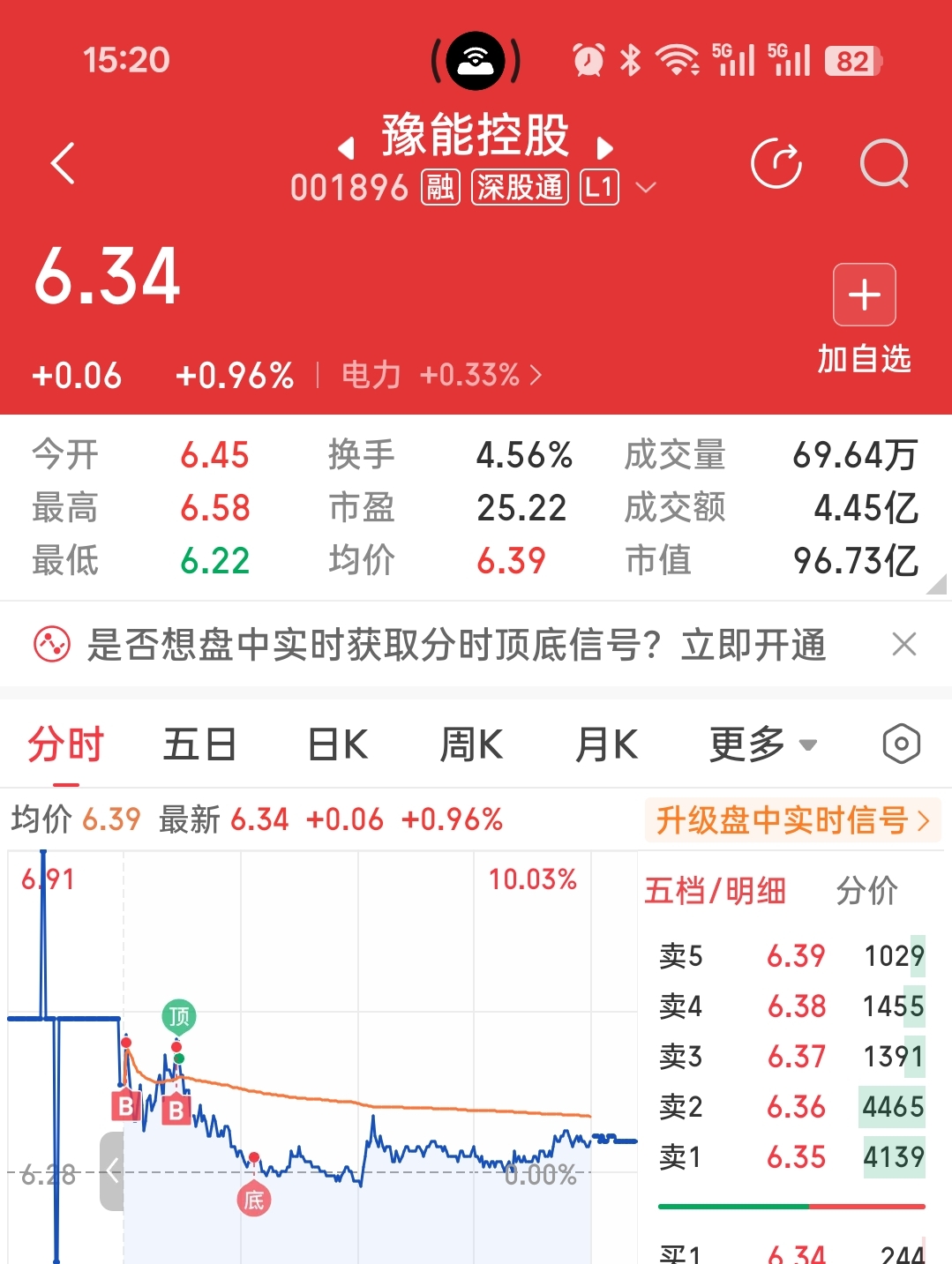Switch to the next stock with right arrow
The image size is (952, 1264).
click(x=604, y=147)
